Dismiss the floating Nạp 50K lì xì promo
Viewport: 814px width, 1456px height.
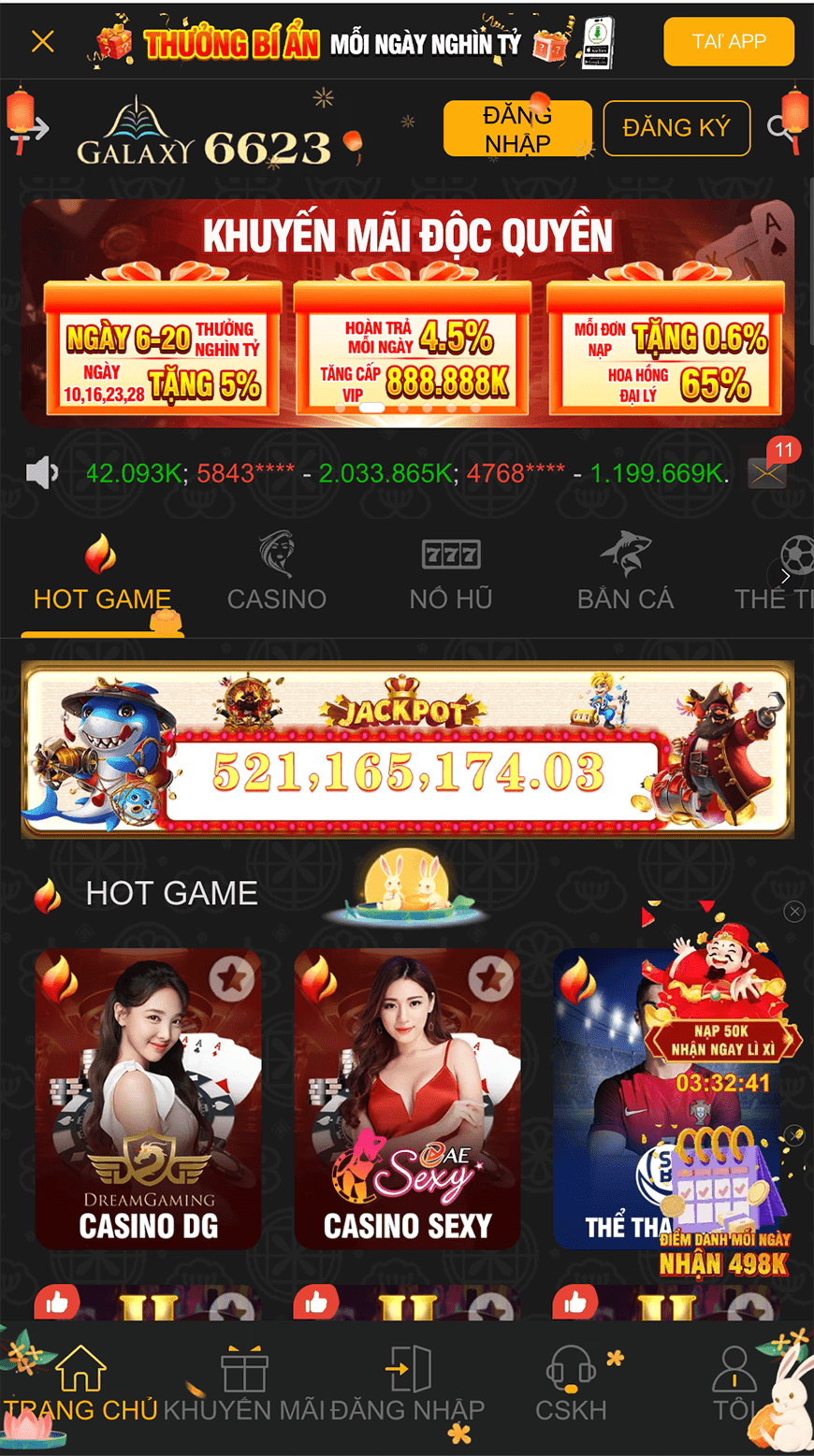(793, 912)
